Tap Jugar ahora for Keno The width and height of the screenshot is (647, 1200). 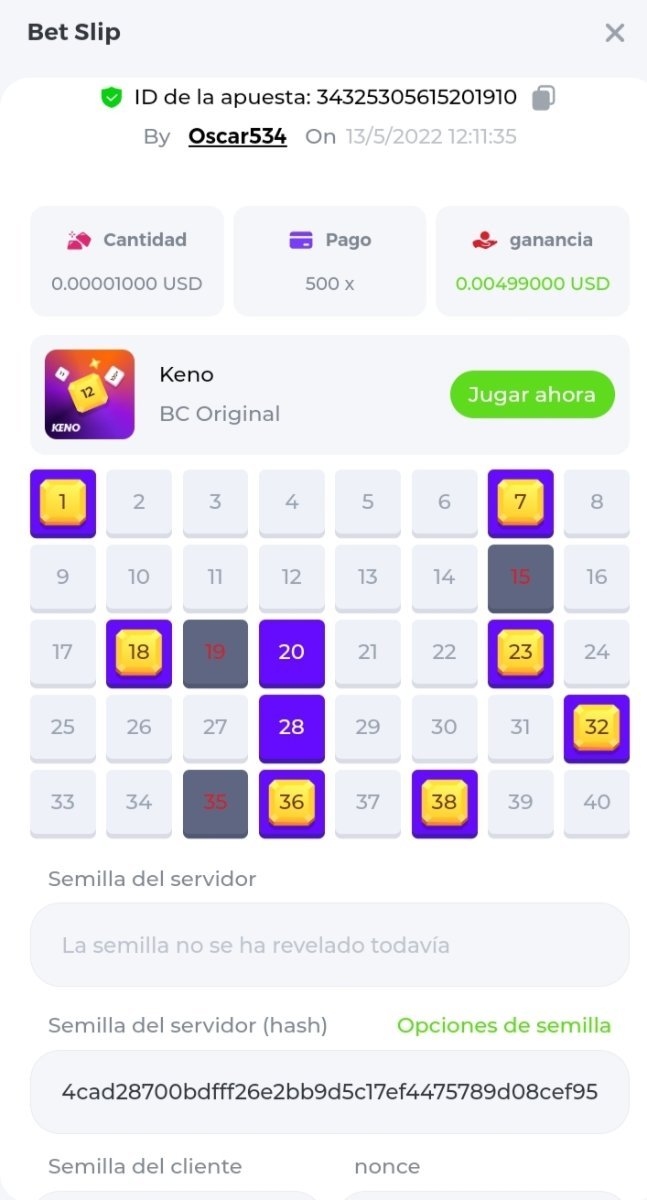point(531,395)
